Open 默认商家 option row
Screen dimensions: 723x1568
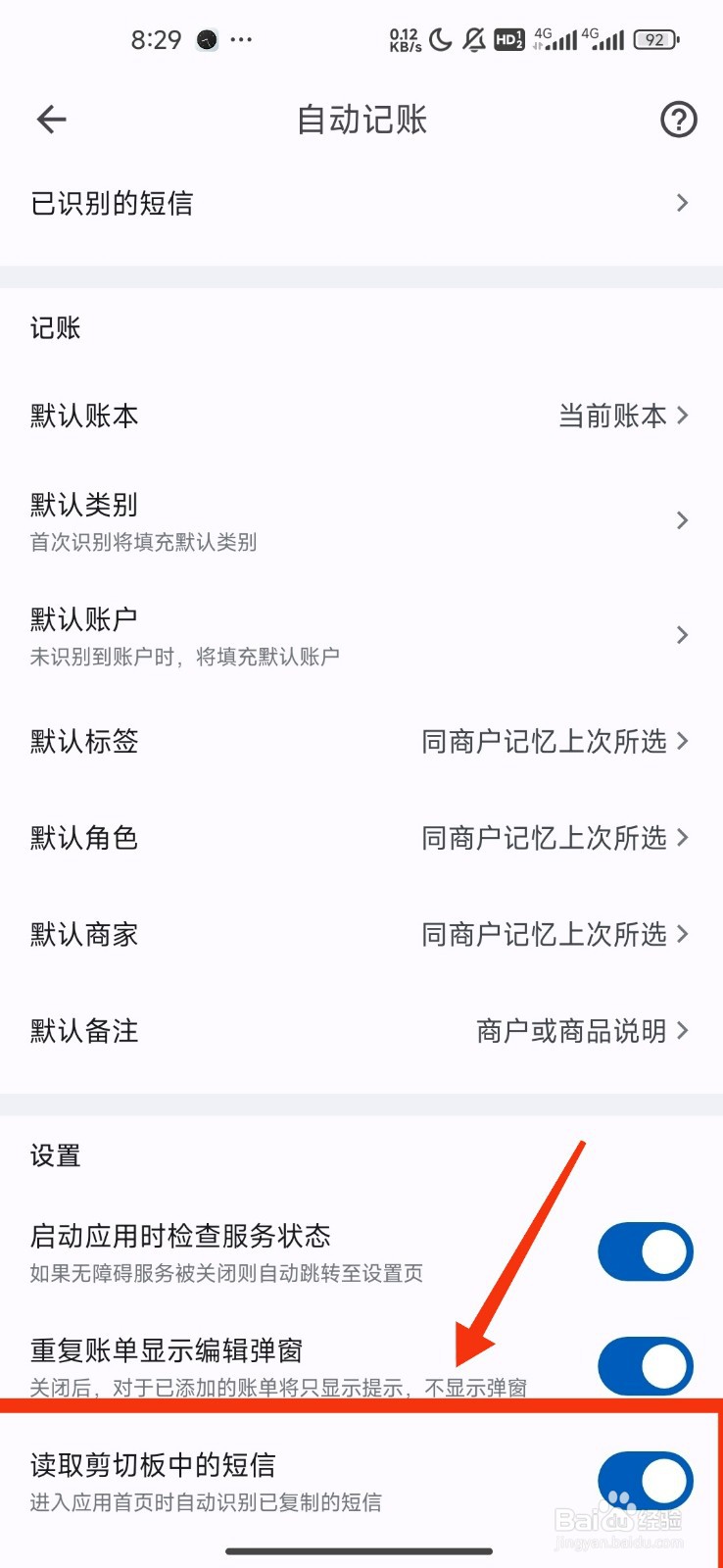(361, 934)
